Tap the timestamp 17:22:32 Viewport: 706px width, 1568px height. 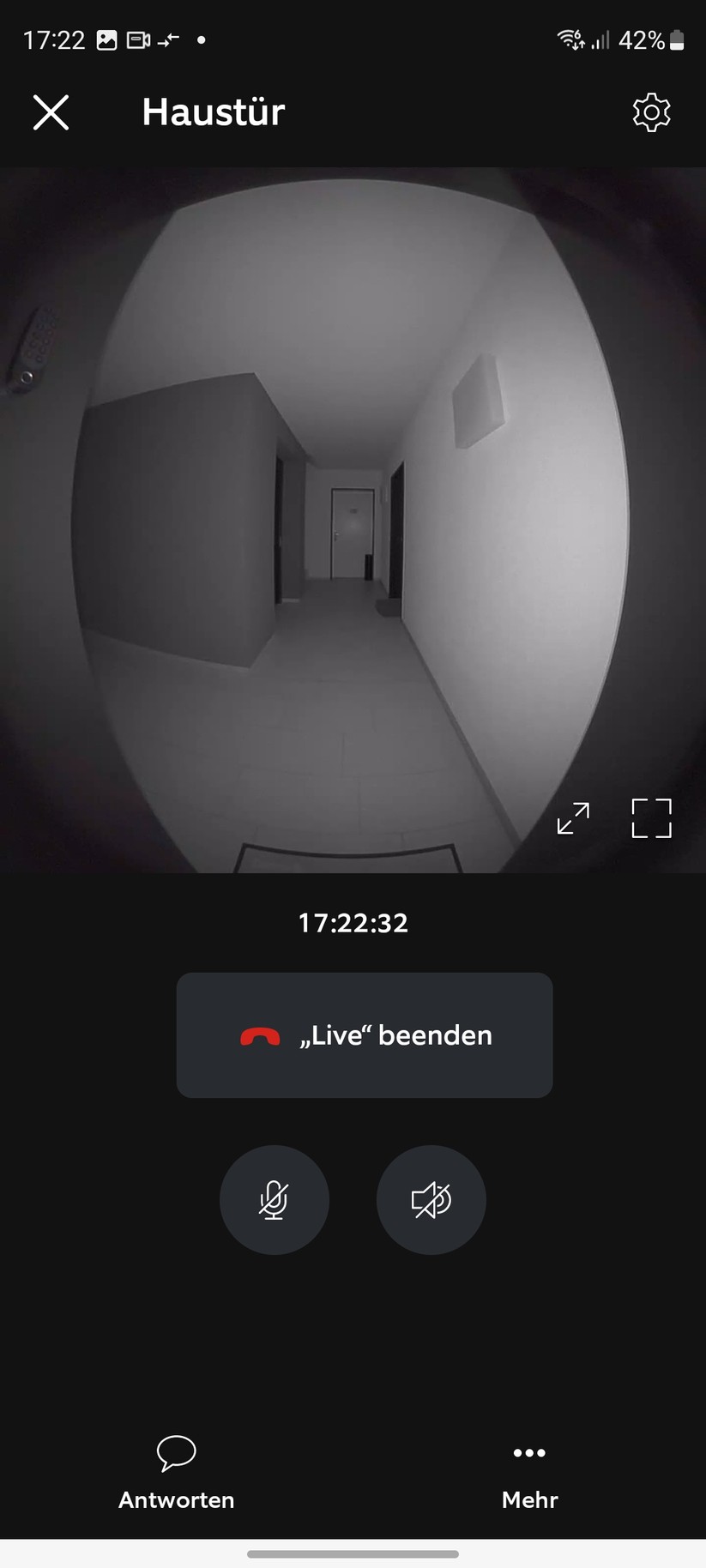[353, 923]
